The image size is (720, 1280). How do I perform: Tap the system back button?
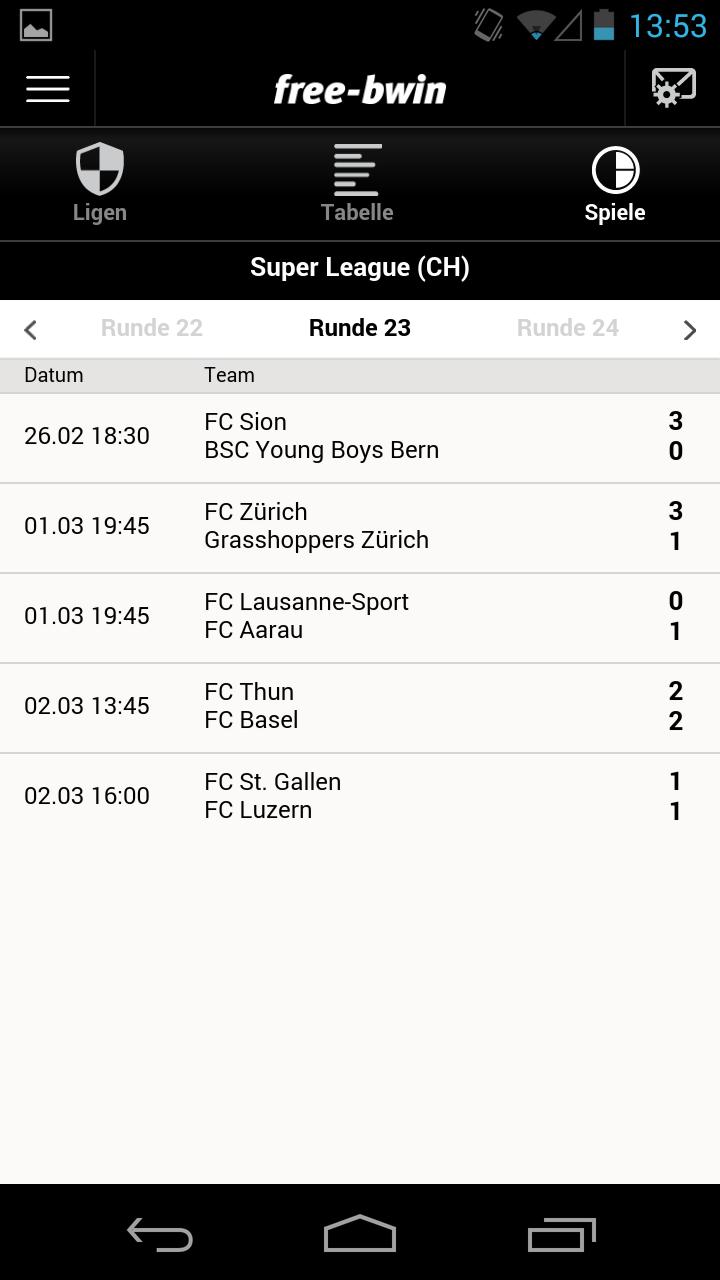pos(160,1234)
